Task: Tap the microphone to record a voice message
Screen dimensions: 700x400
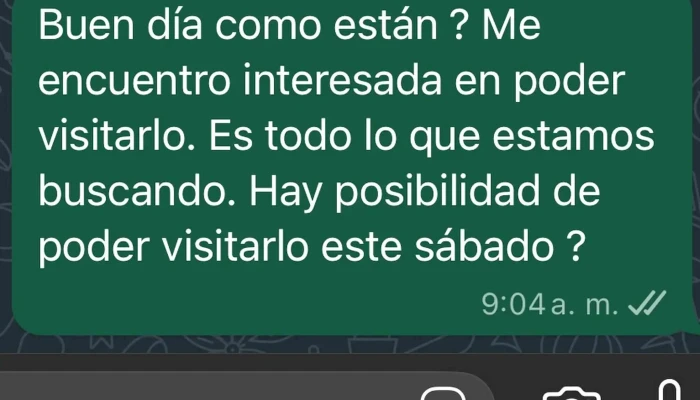Action: click(669, 392)
